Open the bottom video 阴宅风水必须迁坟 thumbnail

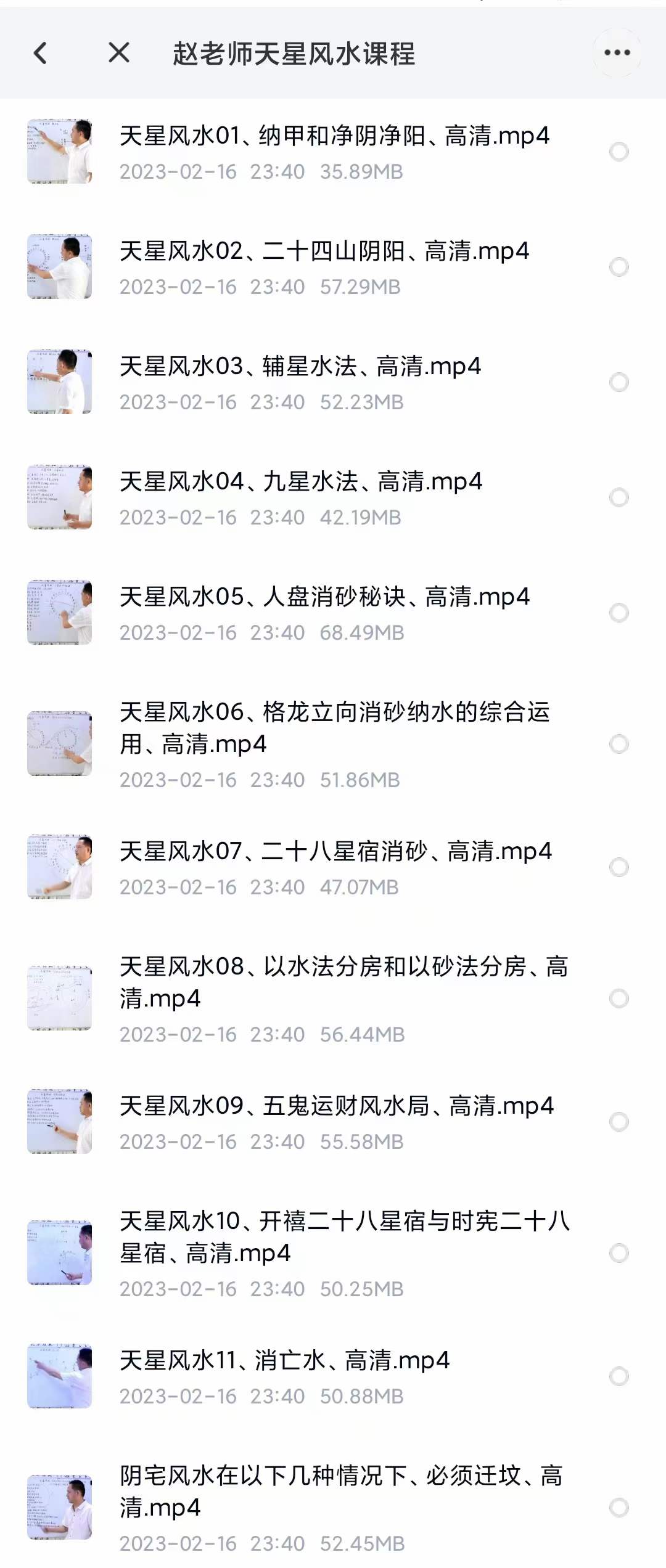pos(60,1504)
